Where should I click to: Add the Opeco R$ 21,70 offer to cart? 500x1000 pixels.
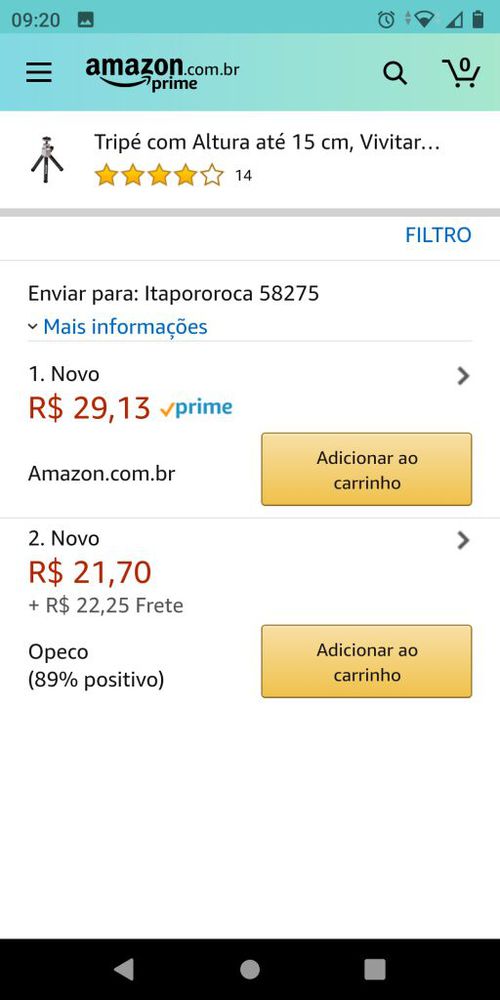(x=367, y=661)
